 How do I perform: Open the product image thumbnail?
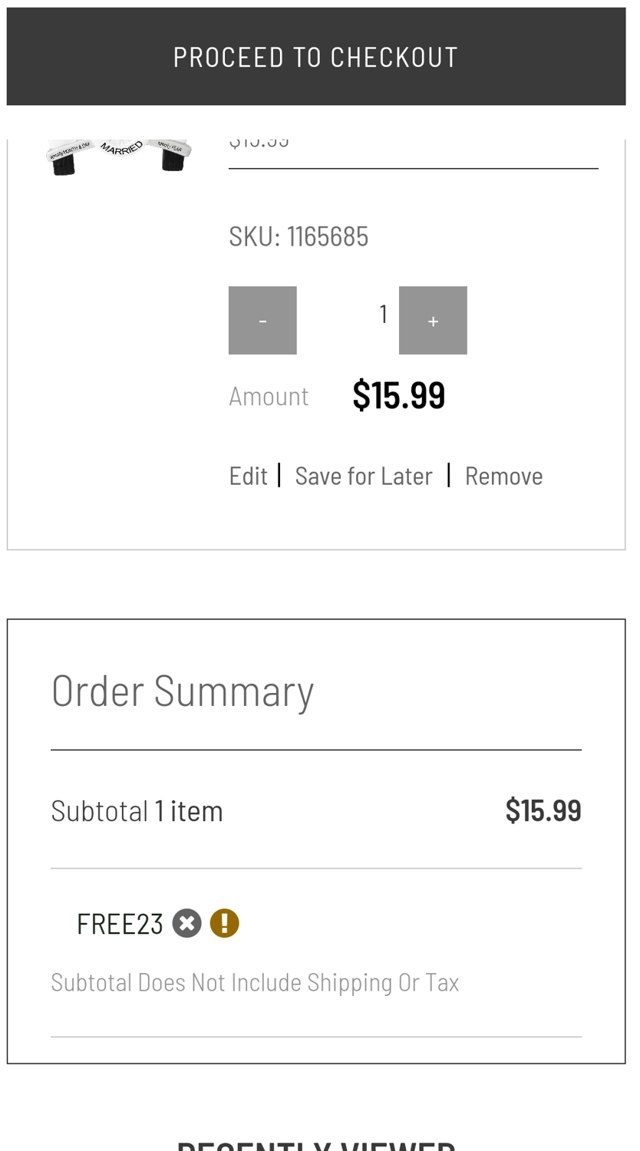pyautogui.click(x=119, y=157)
